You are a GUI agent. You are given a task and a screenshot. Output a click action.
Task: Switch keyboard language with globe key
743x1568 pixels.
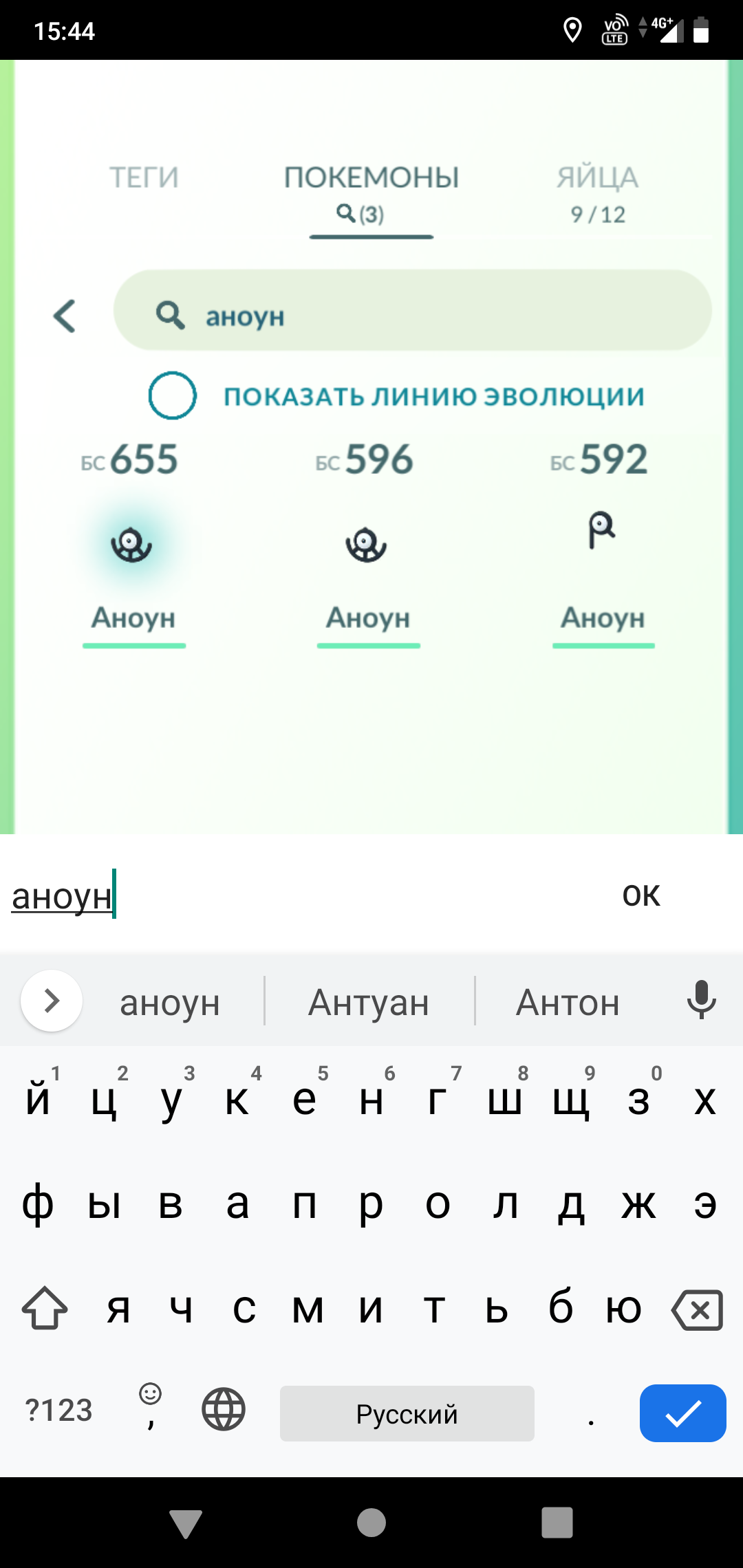click(224, 1409)
